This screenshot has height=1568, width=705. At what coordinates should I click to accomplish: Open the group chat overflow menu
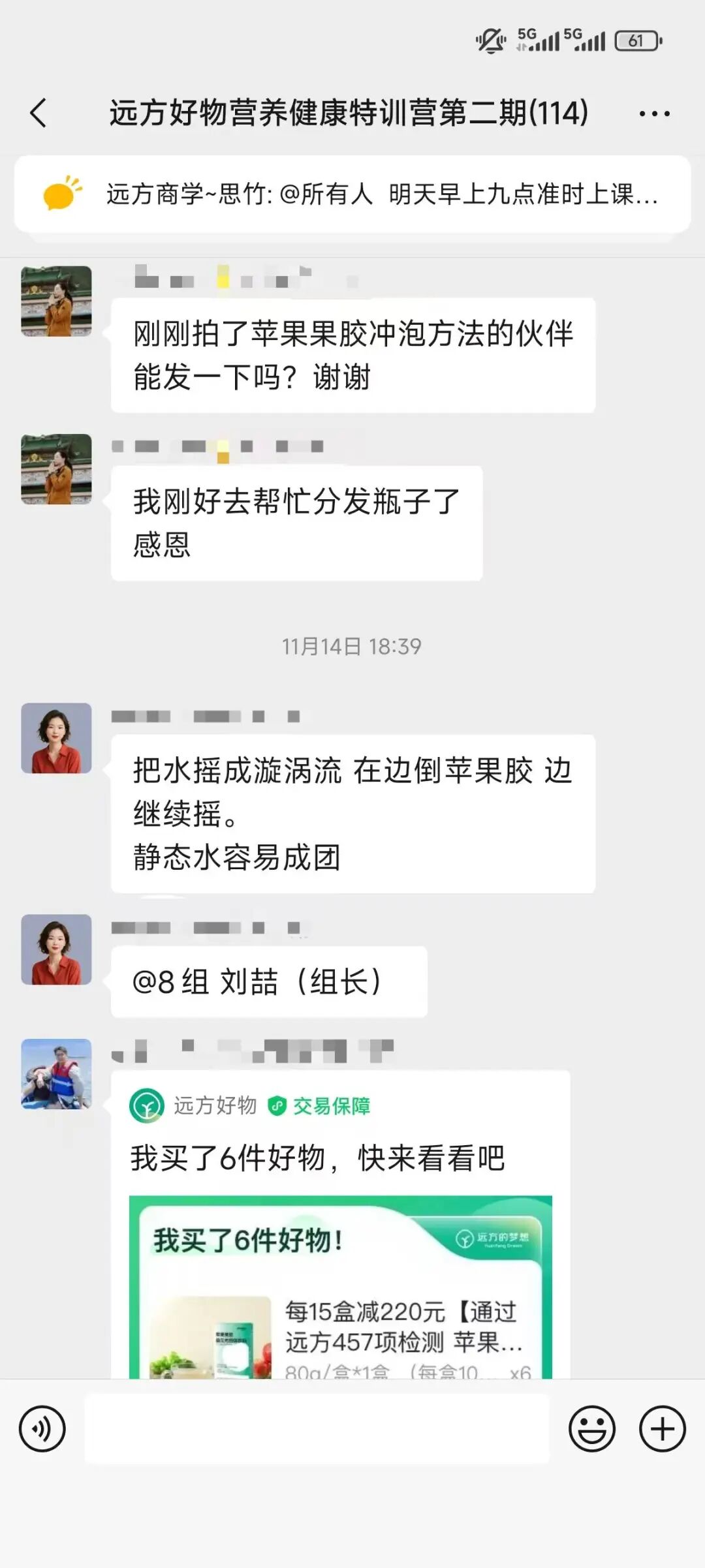click(654, 114)
